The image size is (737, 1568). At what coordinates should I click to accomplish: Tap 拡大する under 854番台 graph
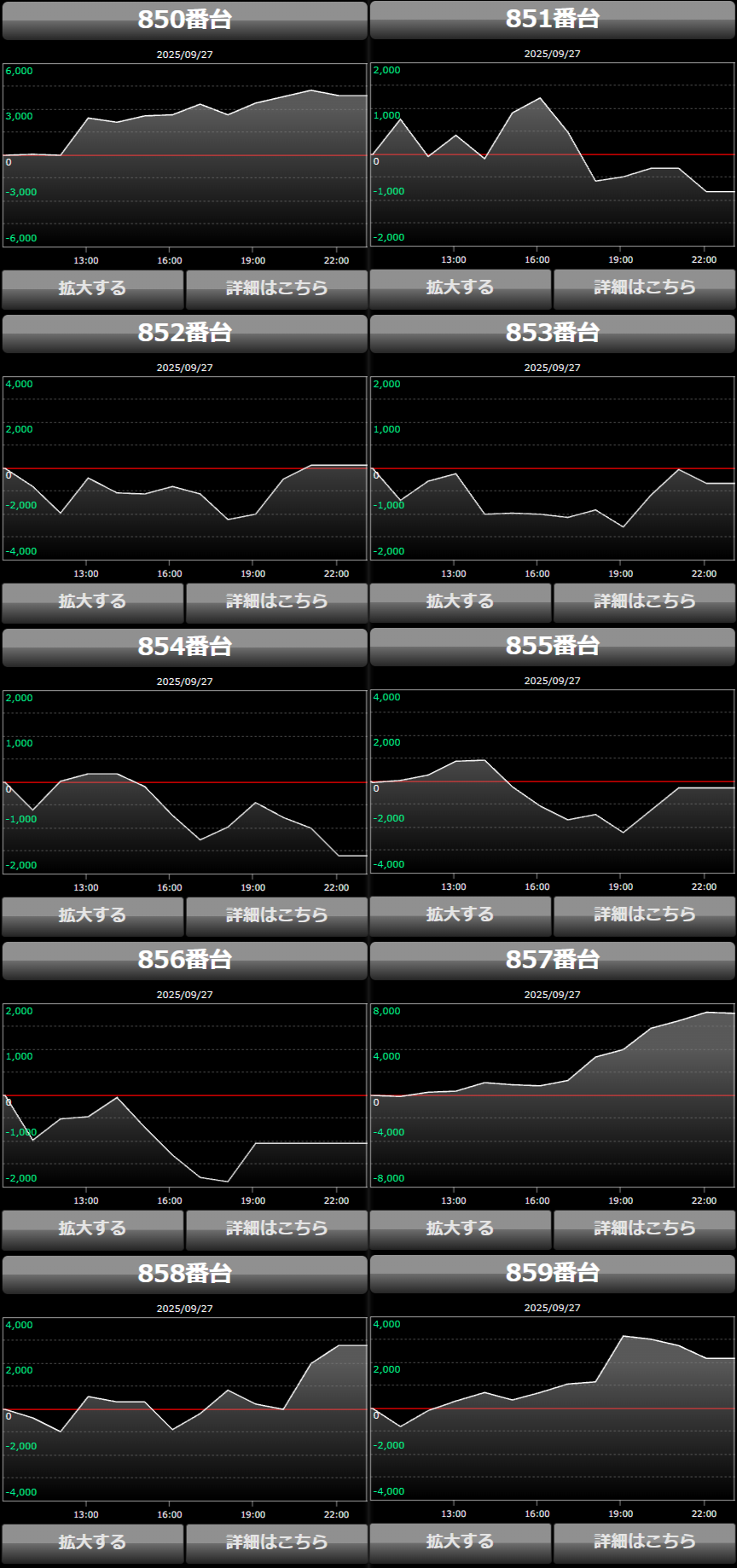click(92, 915)
